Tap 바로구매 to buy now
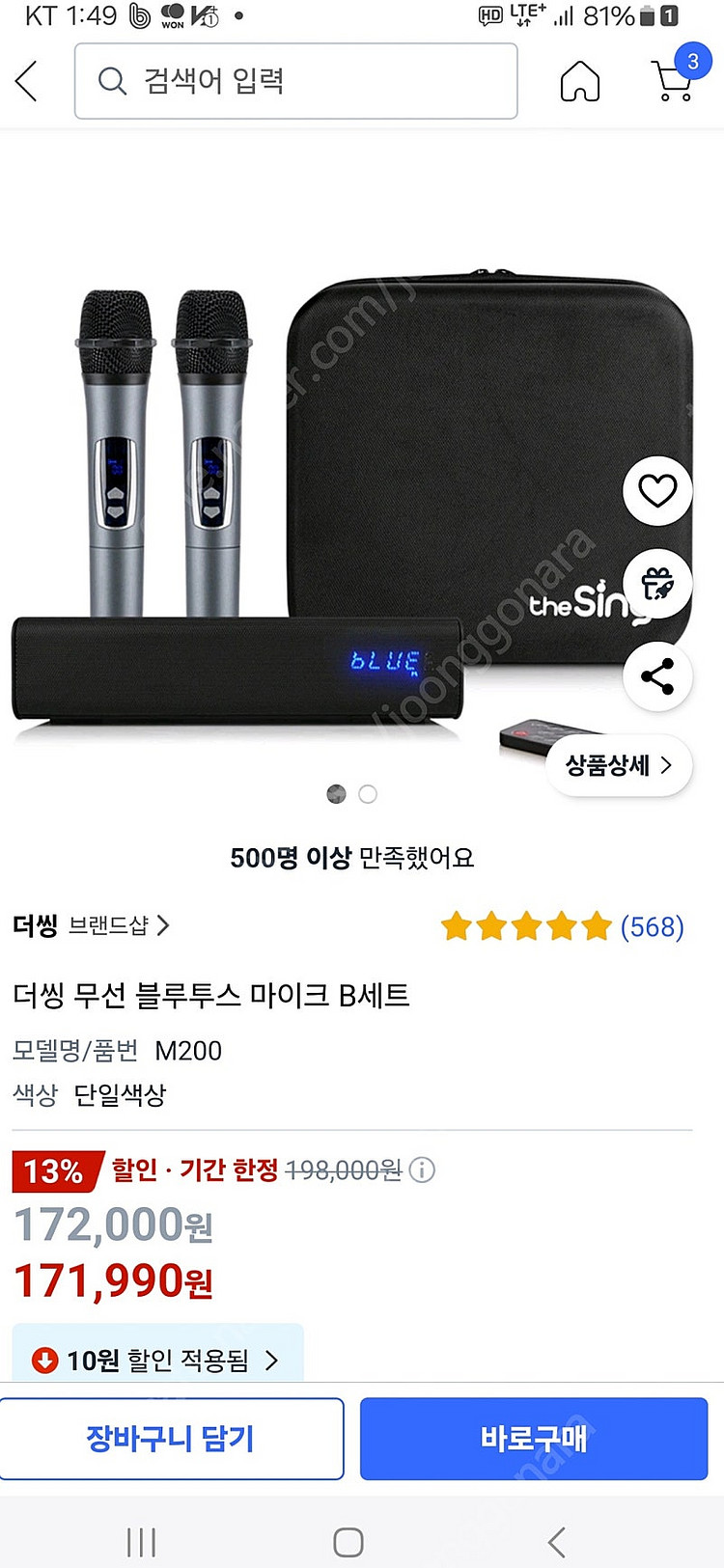The height and width of the screenshot is (1568, 724). [534, 1439]
